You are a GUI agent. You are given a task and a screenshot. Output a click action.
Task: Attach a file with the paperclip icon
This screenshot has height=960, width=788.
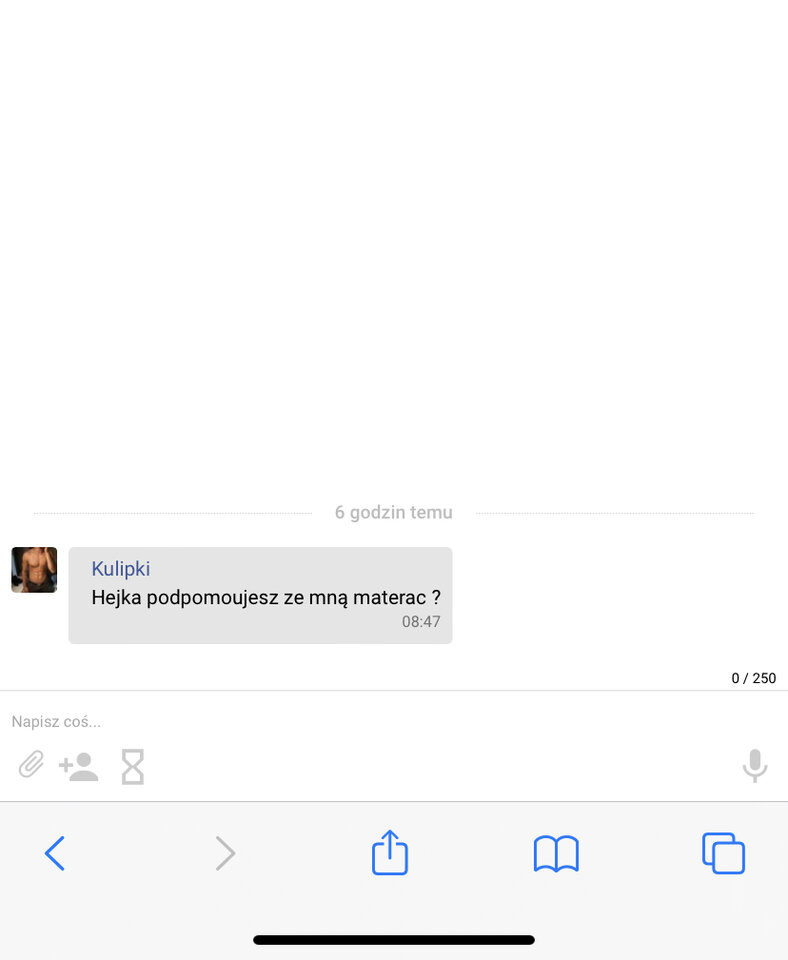click(x=31, y=766)
